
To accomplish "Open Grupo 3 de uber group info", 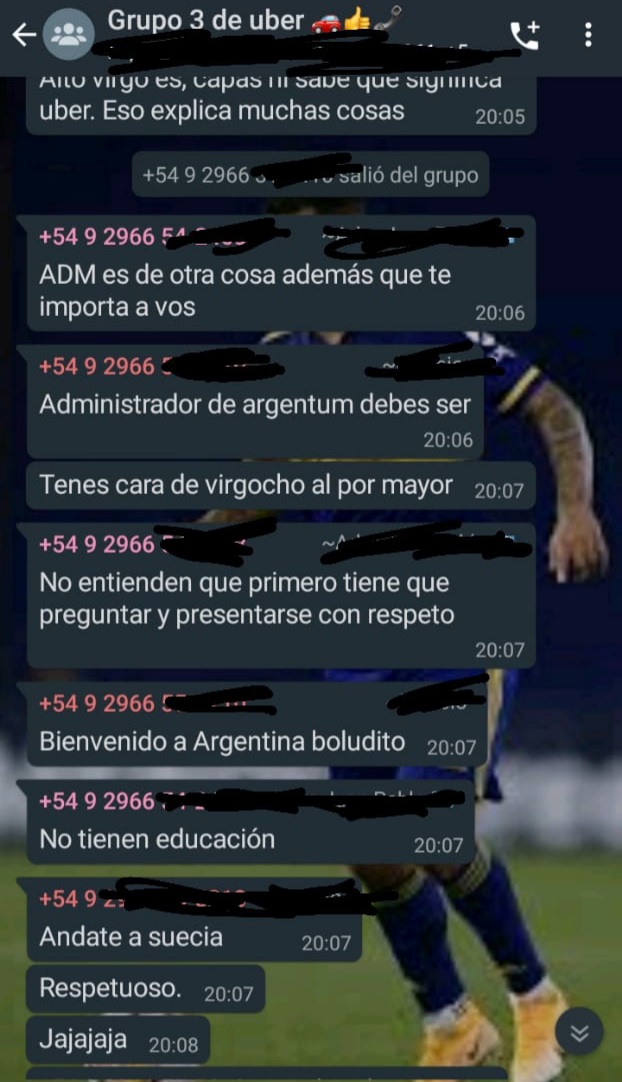I will coord(250,20).
